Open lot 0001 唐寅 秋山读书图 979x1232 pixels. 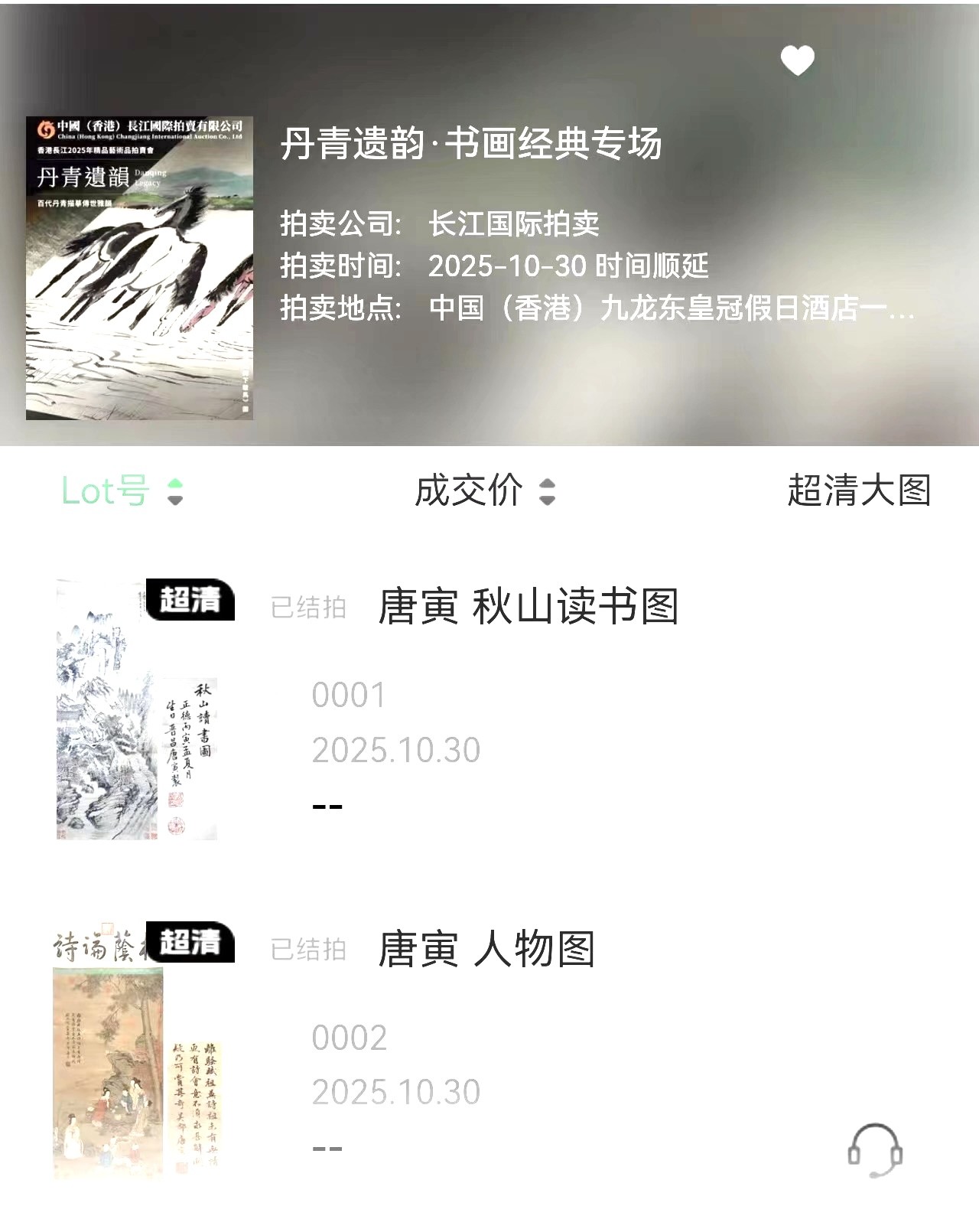click(x=528, y=607)
